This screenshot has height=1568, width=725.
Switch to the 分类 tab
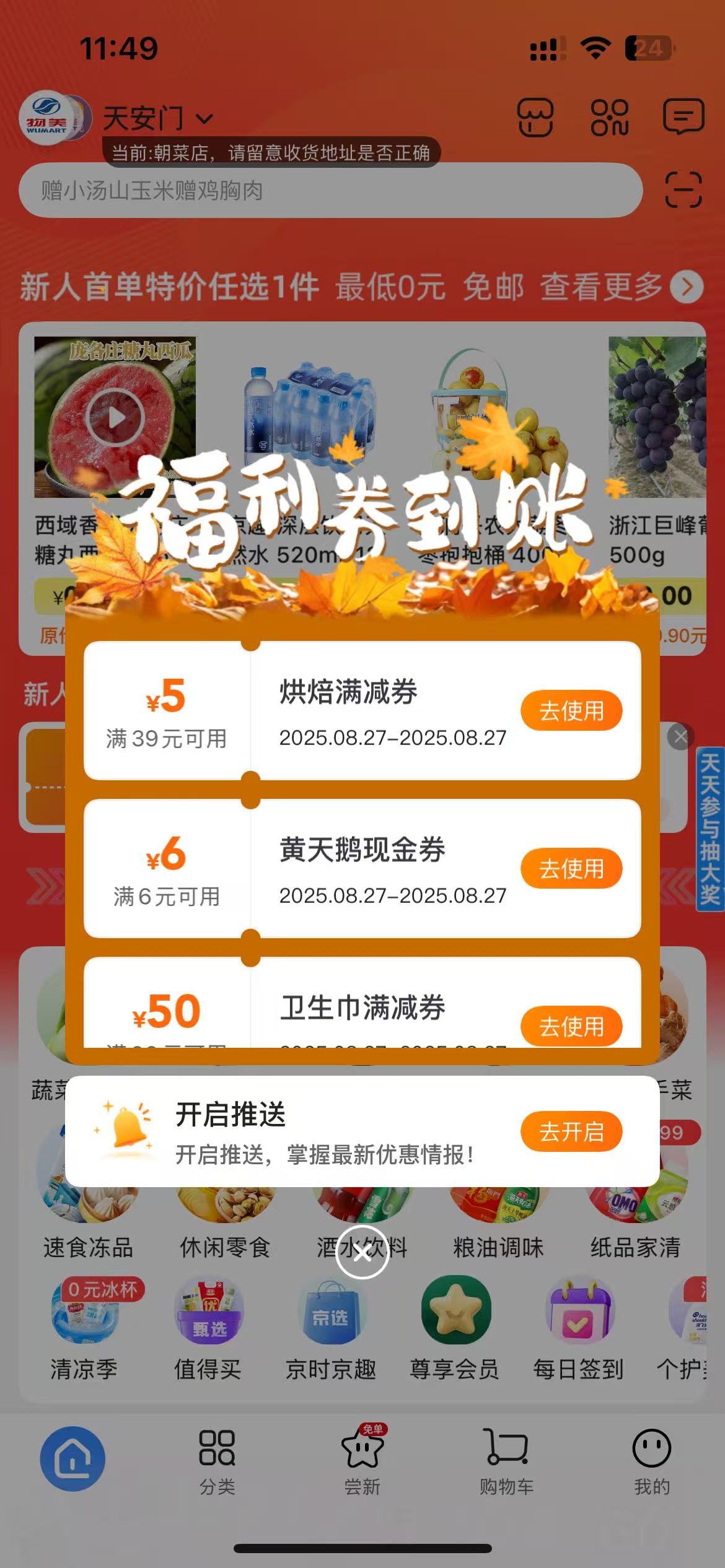[217, 1461]
